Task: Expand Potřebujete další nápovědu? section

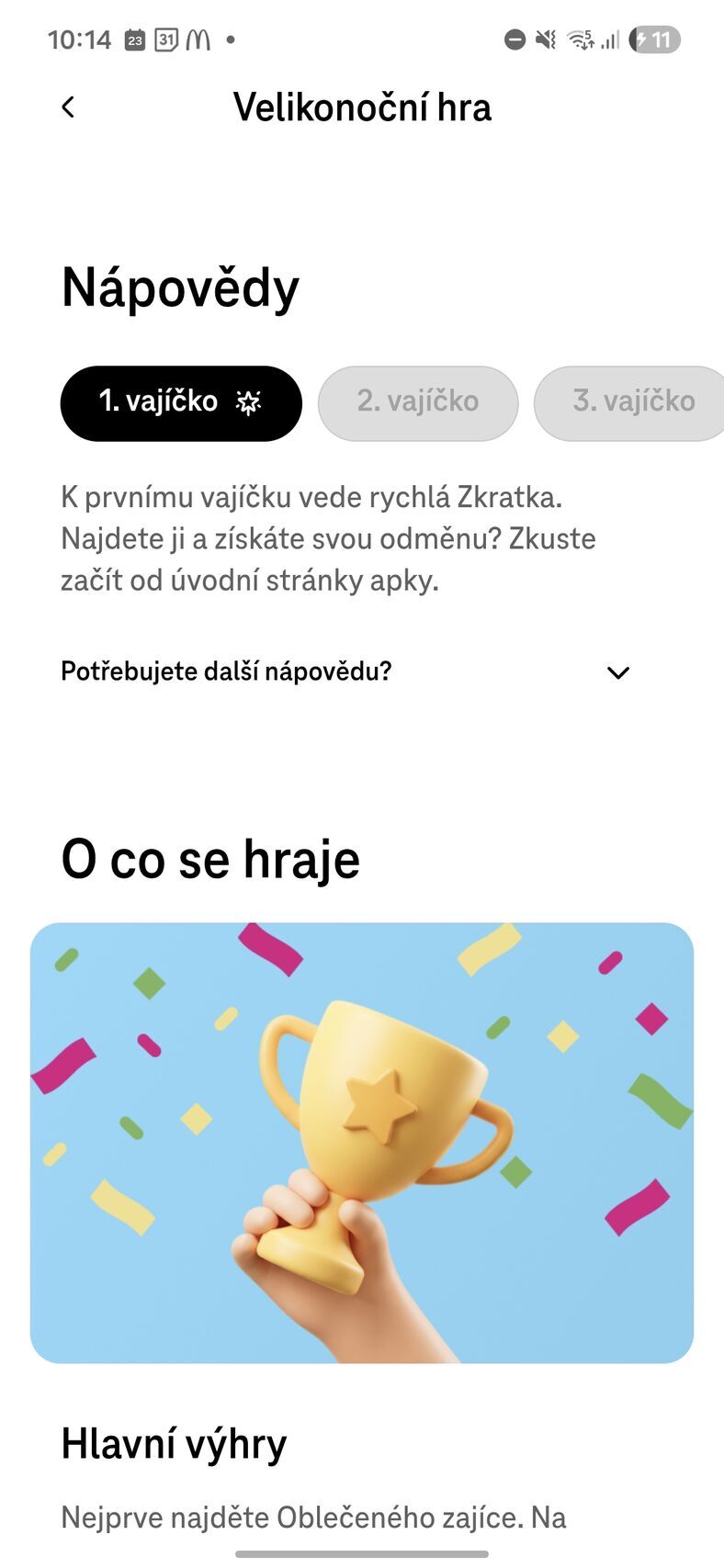Action: (227, 671)
